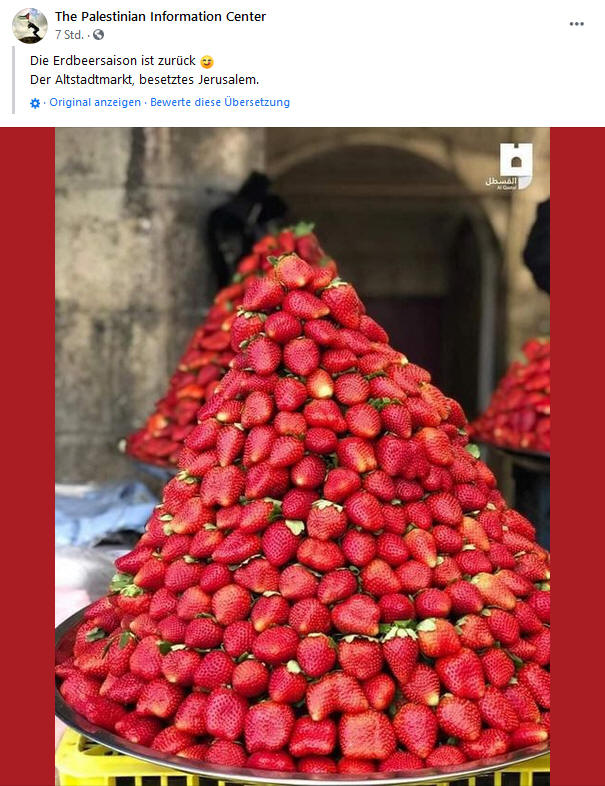Rate translation with 'Bewerte diese Übersetzung'
The image size is (605, 786).
220,102
